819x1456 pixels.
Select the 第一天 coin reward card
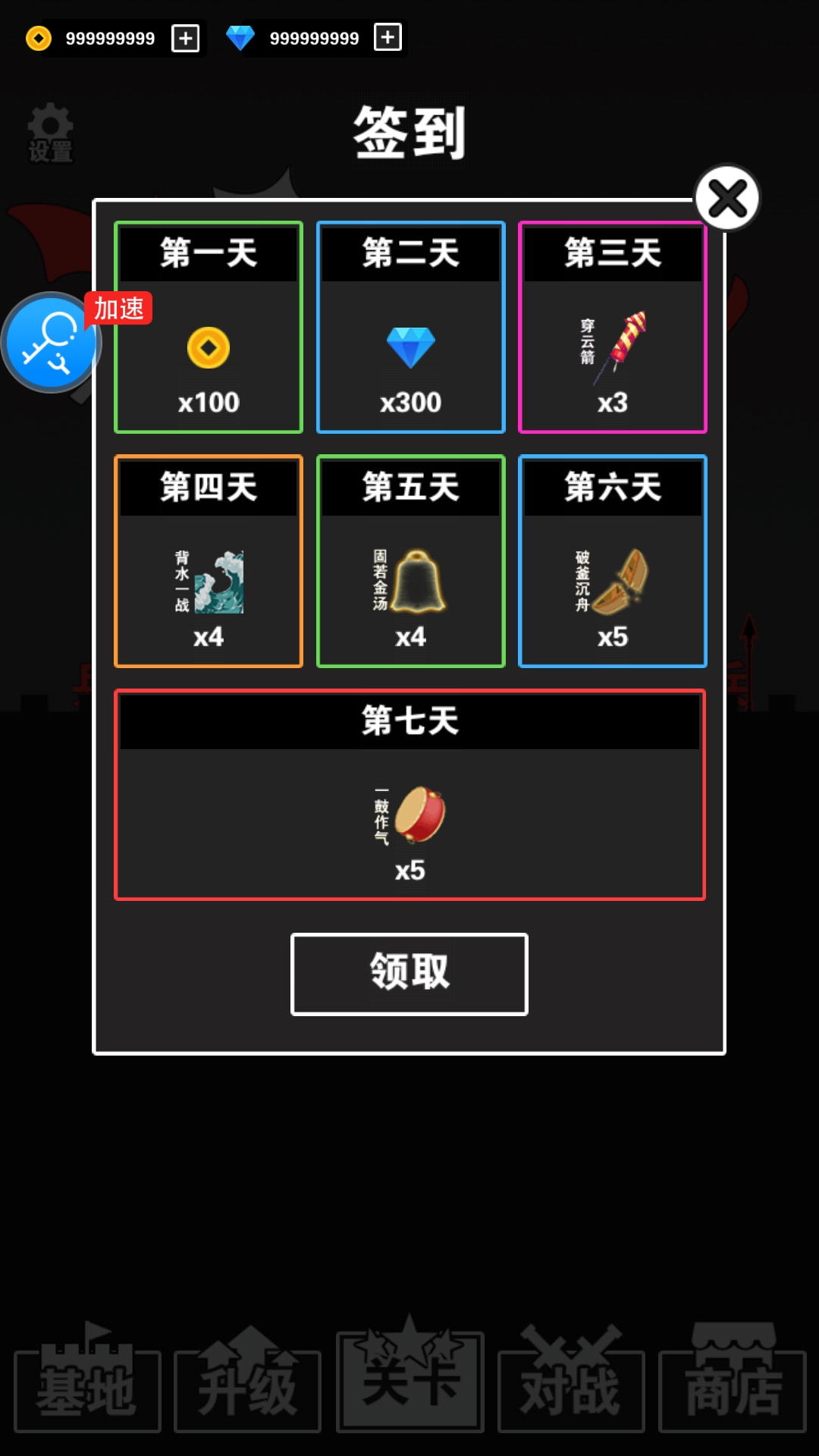click(209, 328)
